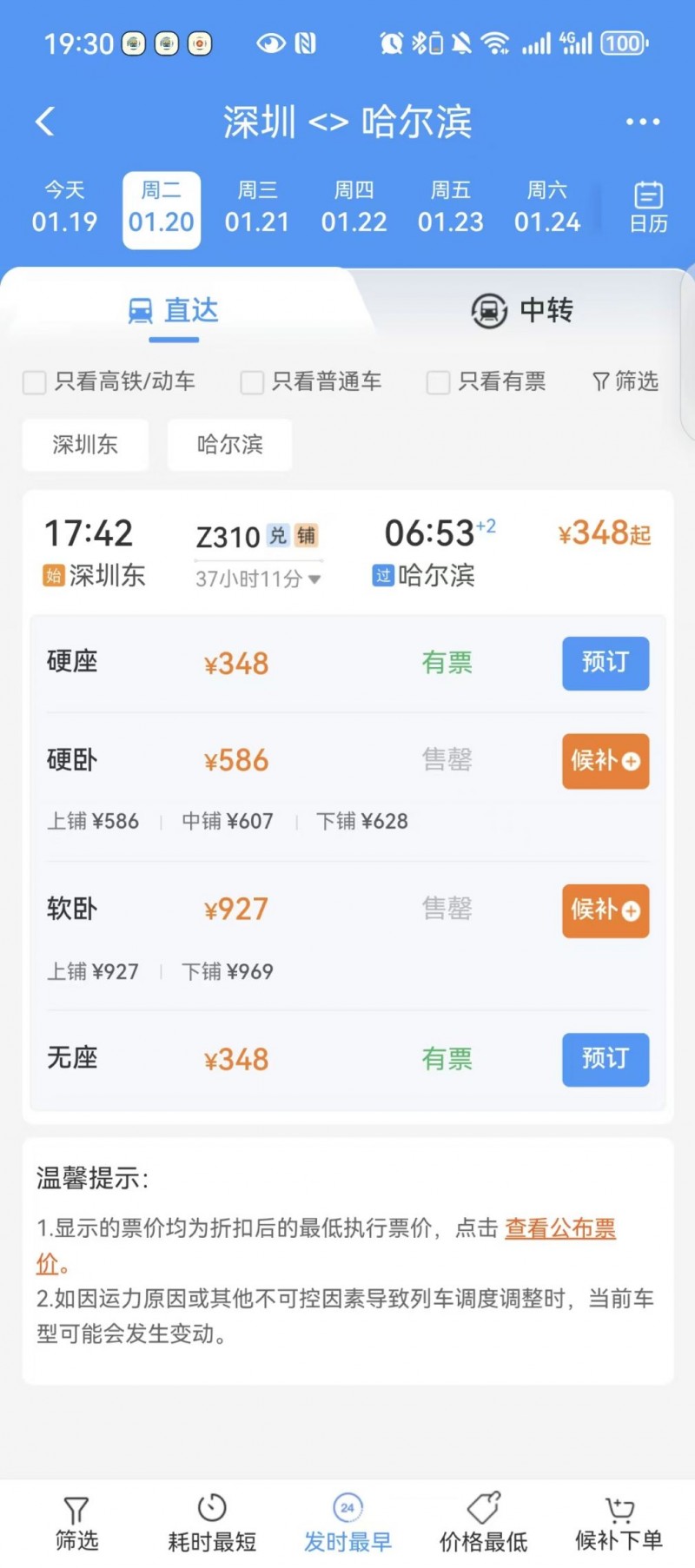The width and height of the screenshot is (695, 1568).
Task: Tap the 发时最早 sort icon
Action: tap(347, 1516)
